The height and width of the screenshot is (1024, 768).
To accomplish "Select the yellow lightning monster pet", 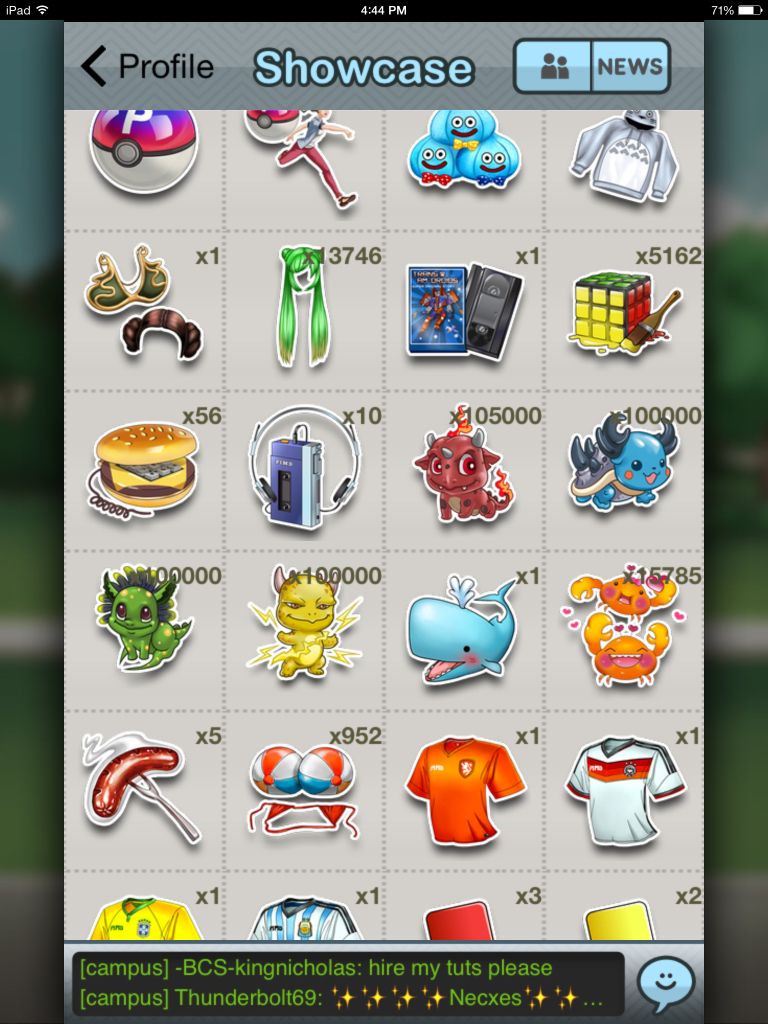I will 303,630.
